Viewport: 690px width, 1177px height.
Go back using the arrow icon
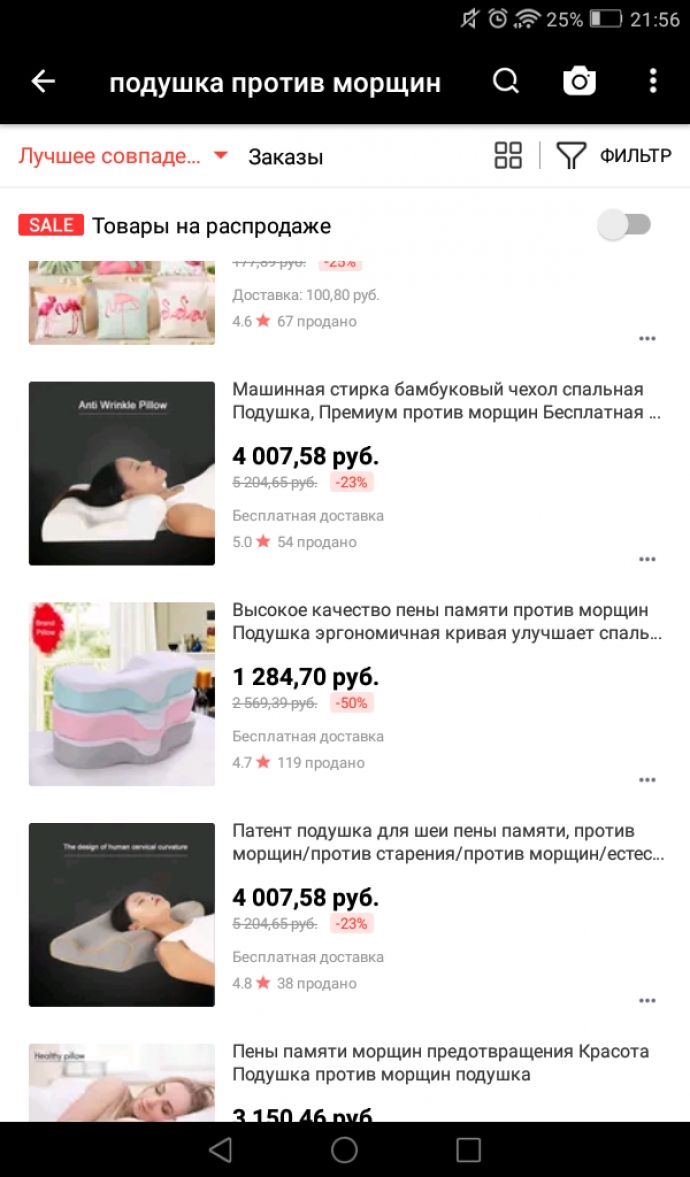point(43,82)
